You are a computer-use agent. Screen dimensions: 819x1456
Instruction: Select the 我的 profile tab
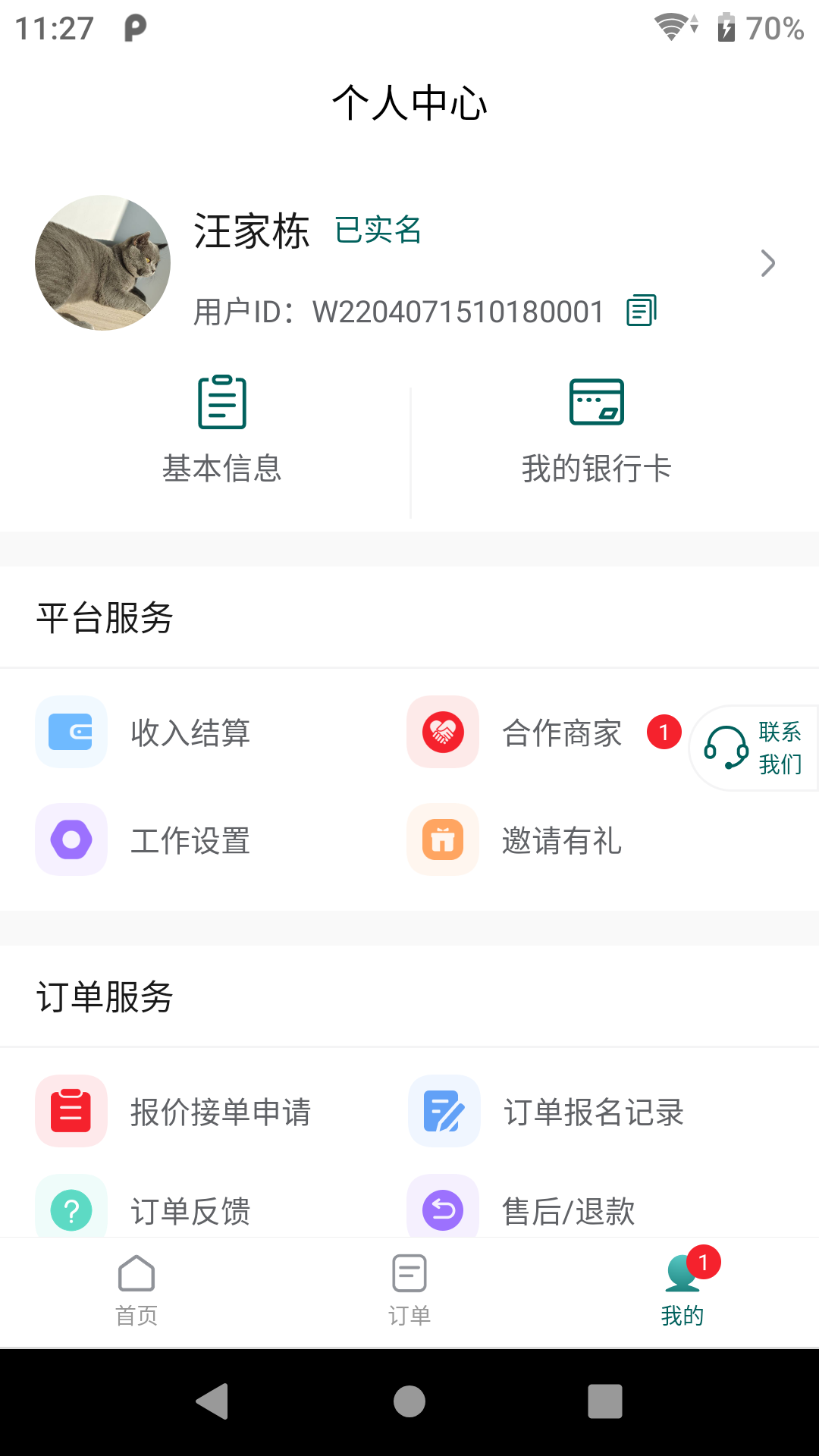coord(682,1291)
